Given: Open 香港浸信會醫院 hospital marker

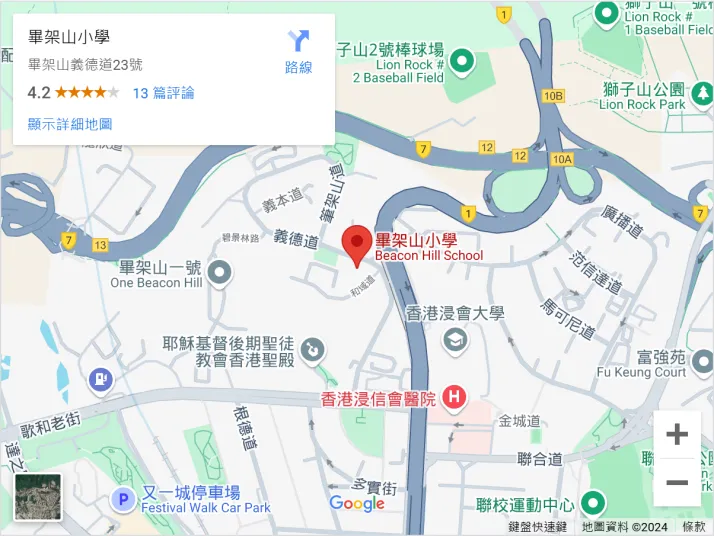Looking at the screenshot, I should [455, 398].
